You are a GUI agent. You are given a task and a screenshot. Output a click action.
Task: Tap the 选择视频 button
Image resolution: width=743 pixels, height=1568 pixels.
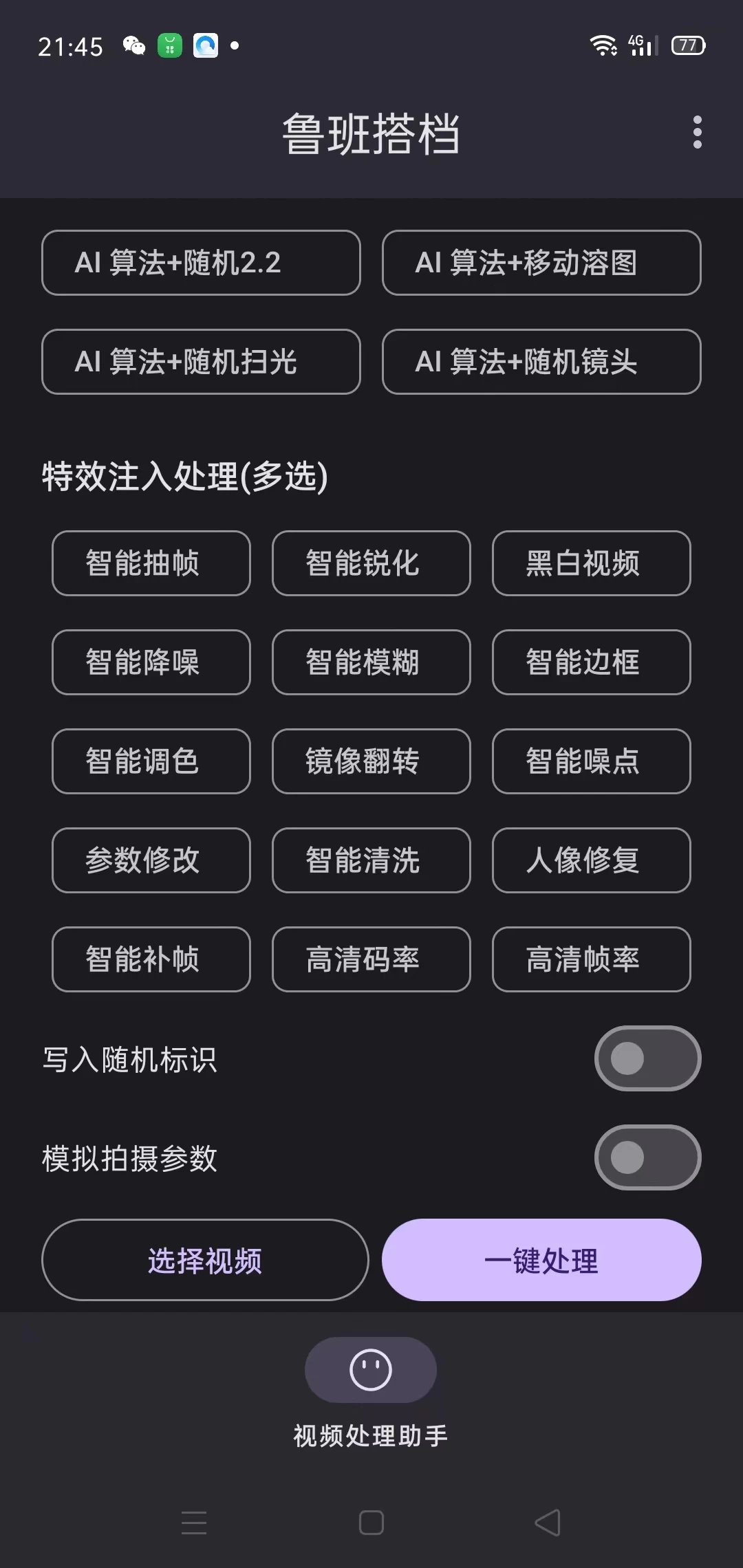coord(204,1260)
